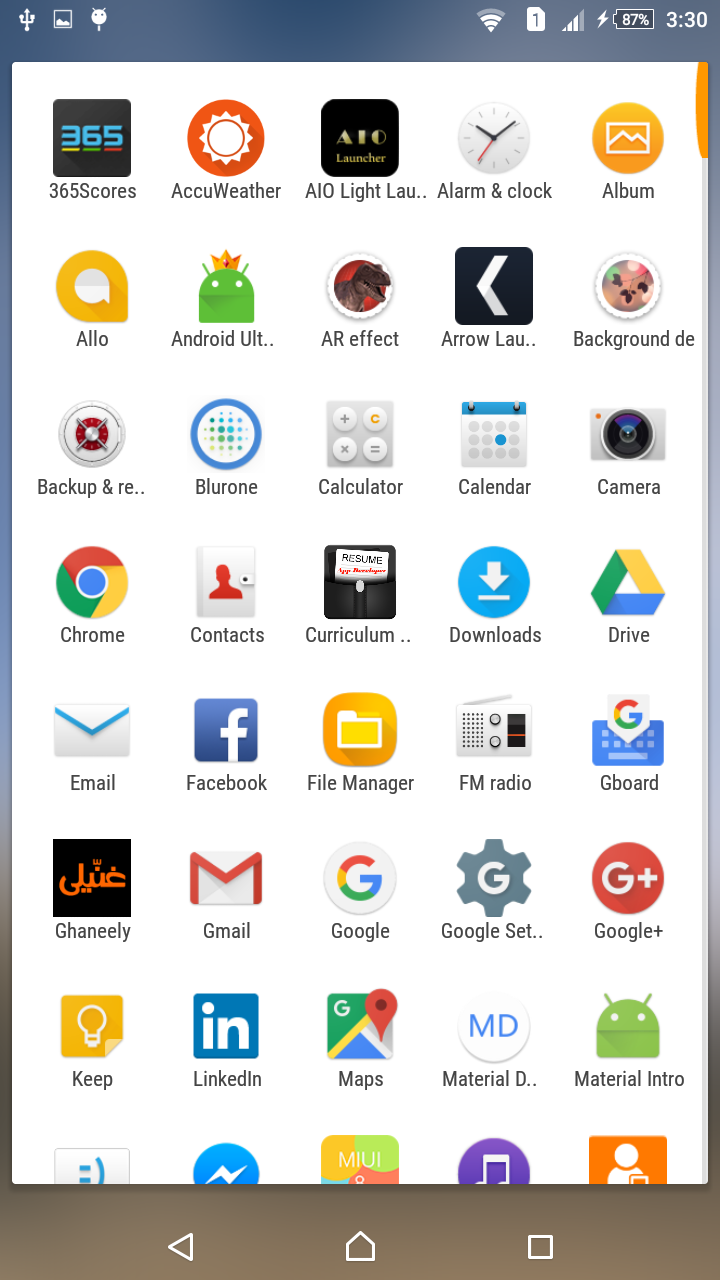Viewport: 720px width, 1280px height.
Task: Open Google Settings
Action: [x=494, y=878]
